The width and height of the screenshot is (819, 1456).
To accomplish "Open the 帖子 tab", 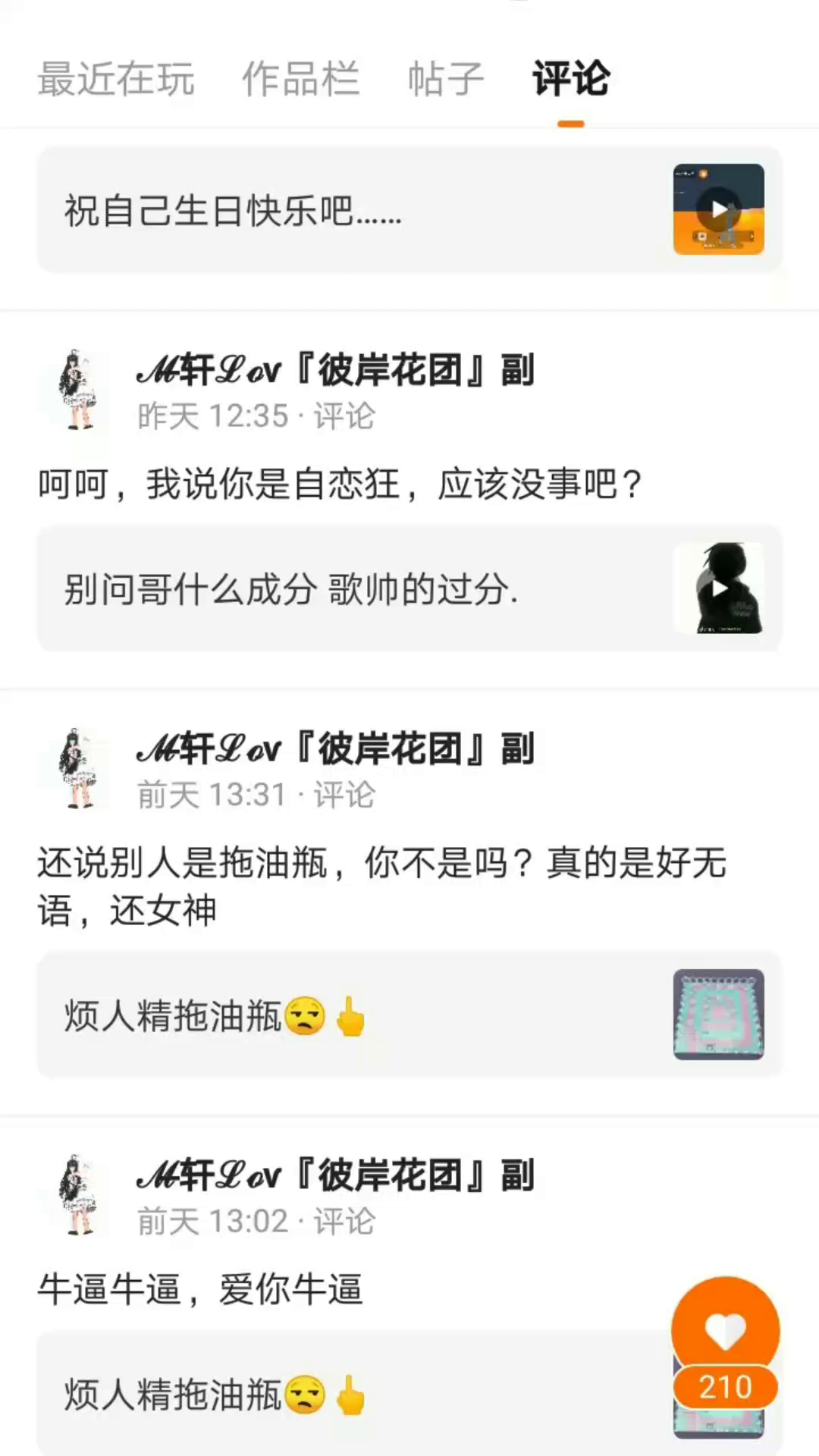I will click(x=445, y=79).
